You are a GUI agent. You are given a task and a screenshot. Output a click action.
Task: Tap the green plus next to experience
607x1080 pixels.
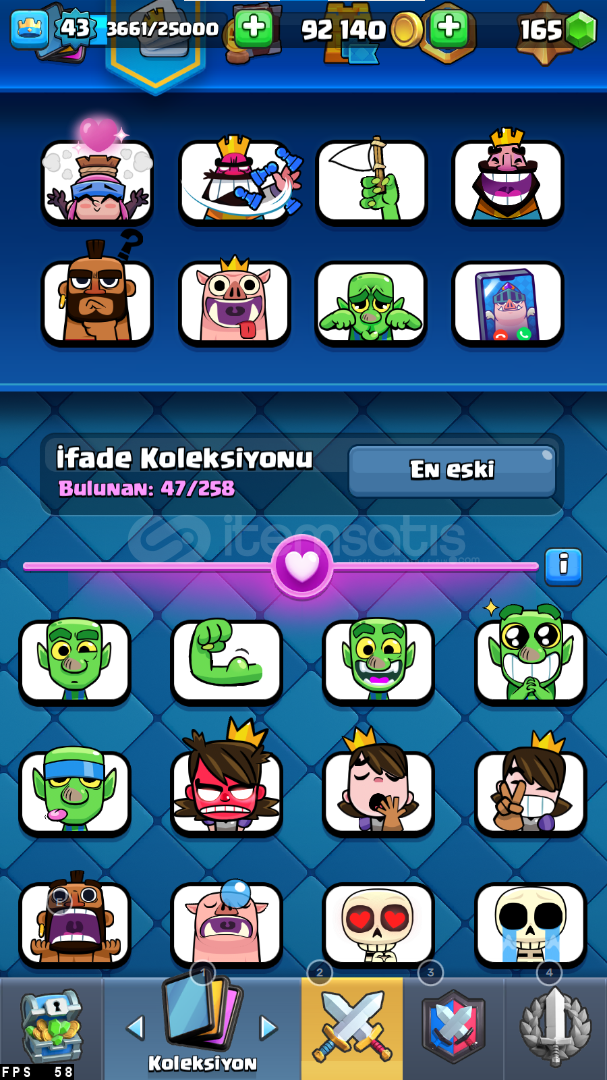(254, 28)
